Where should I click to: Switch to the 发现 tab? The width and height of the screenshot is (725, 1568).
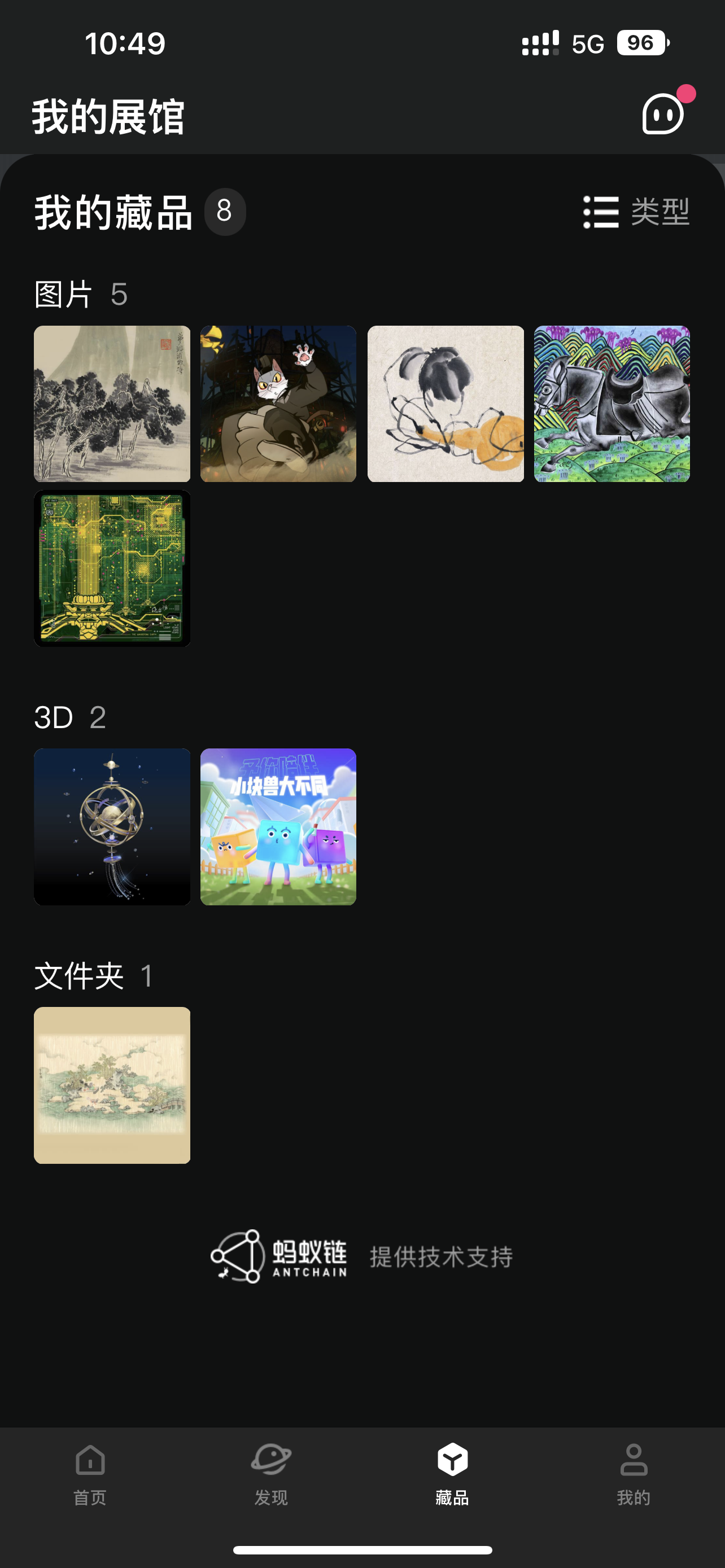coord(271,1473)
